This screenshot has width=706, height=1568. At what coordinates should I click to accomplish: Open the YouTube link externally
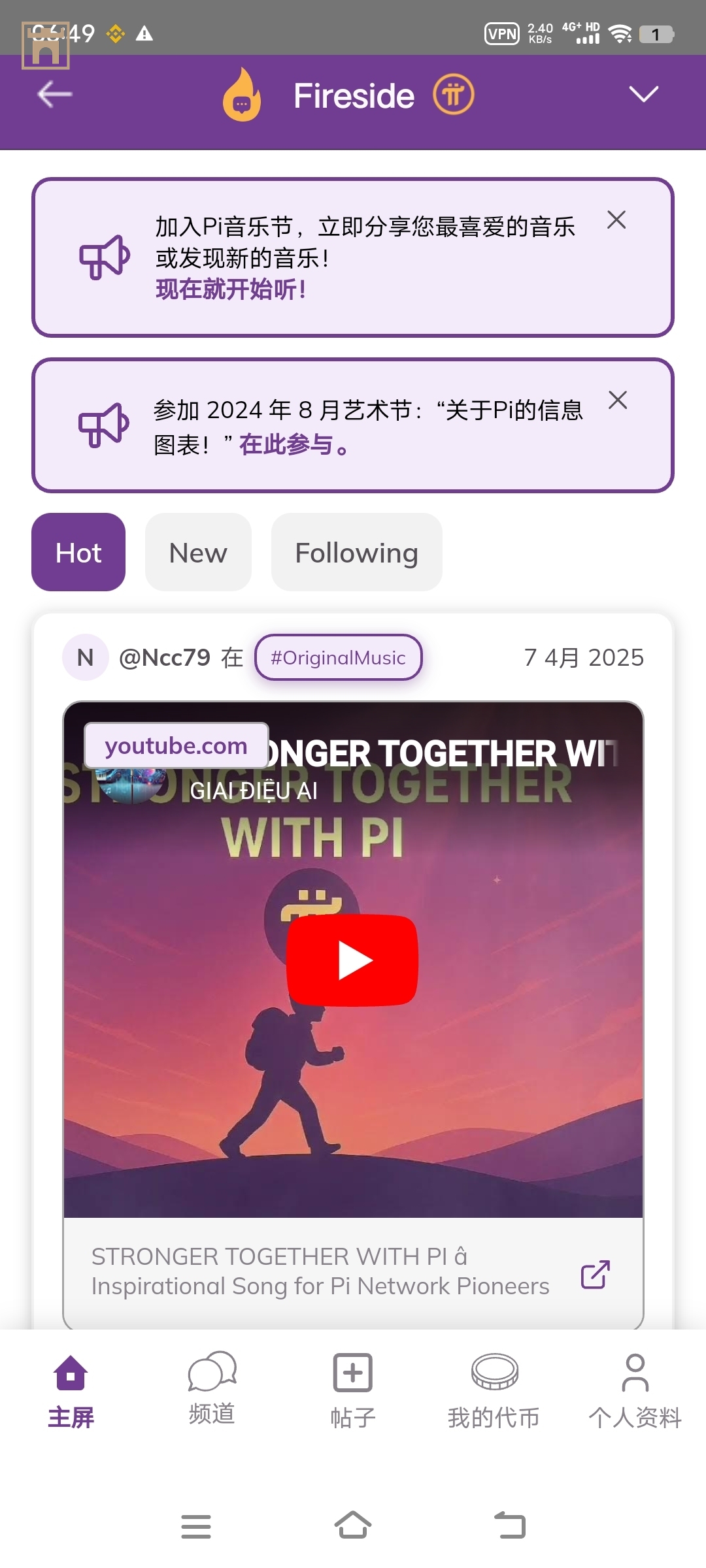pyautogui.click(x=595, y=1274)
